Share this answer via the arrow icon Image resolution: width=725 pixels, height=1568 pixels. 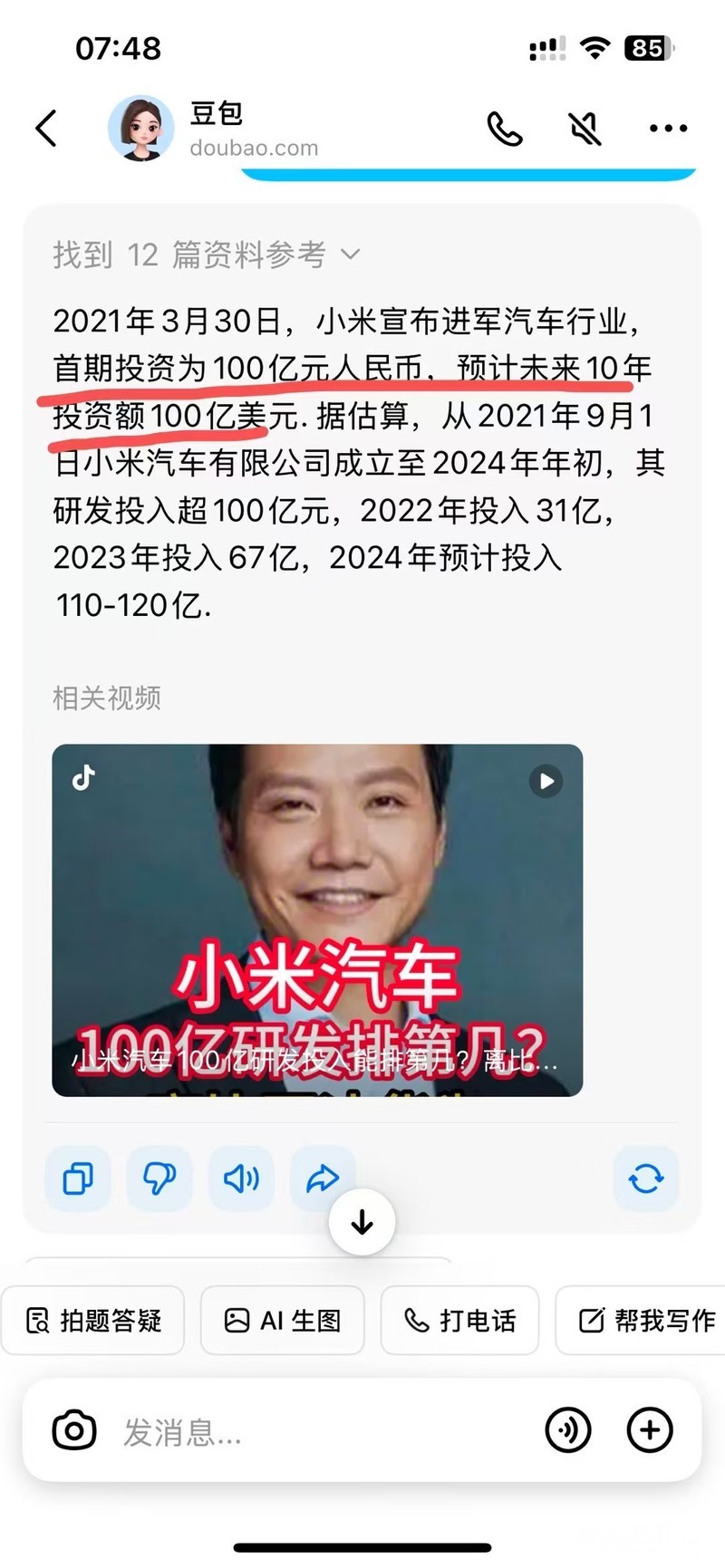323,1178
